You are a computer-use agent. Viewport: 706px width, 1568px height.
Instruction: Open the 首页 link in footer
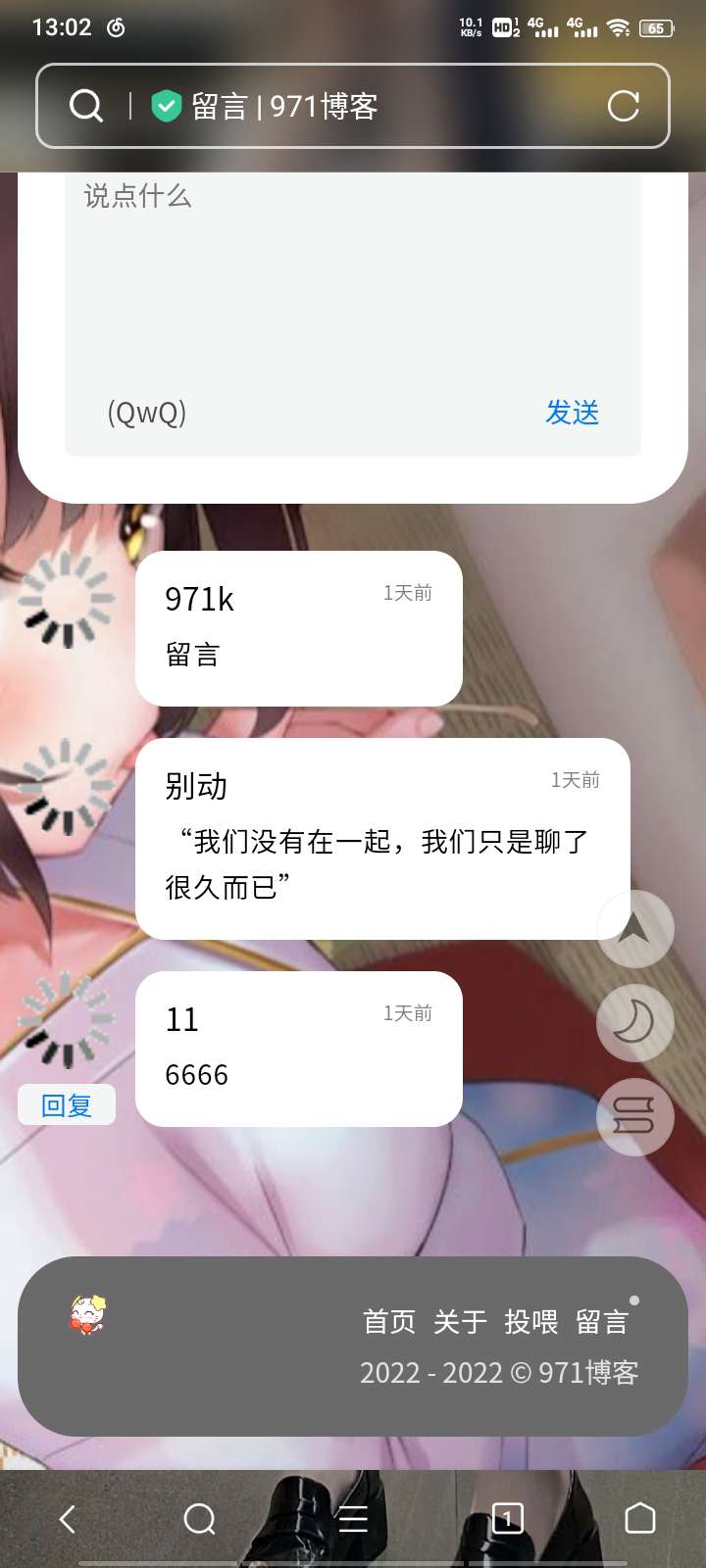click(x=389, y=1322)
